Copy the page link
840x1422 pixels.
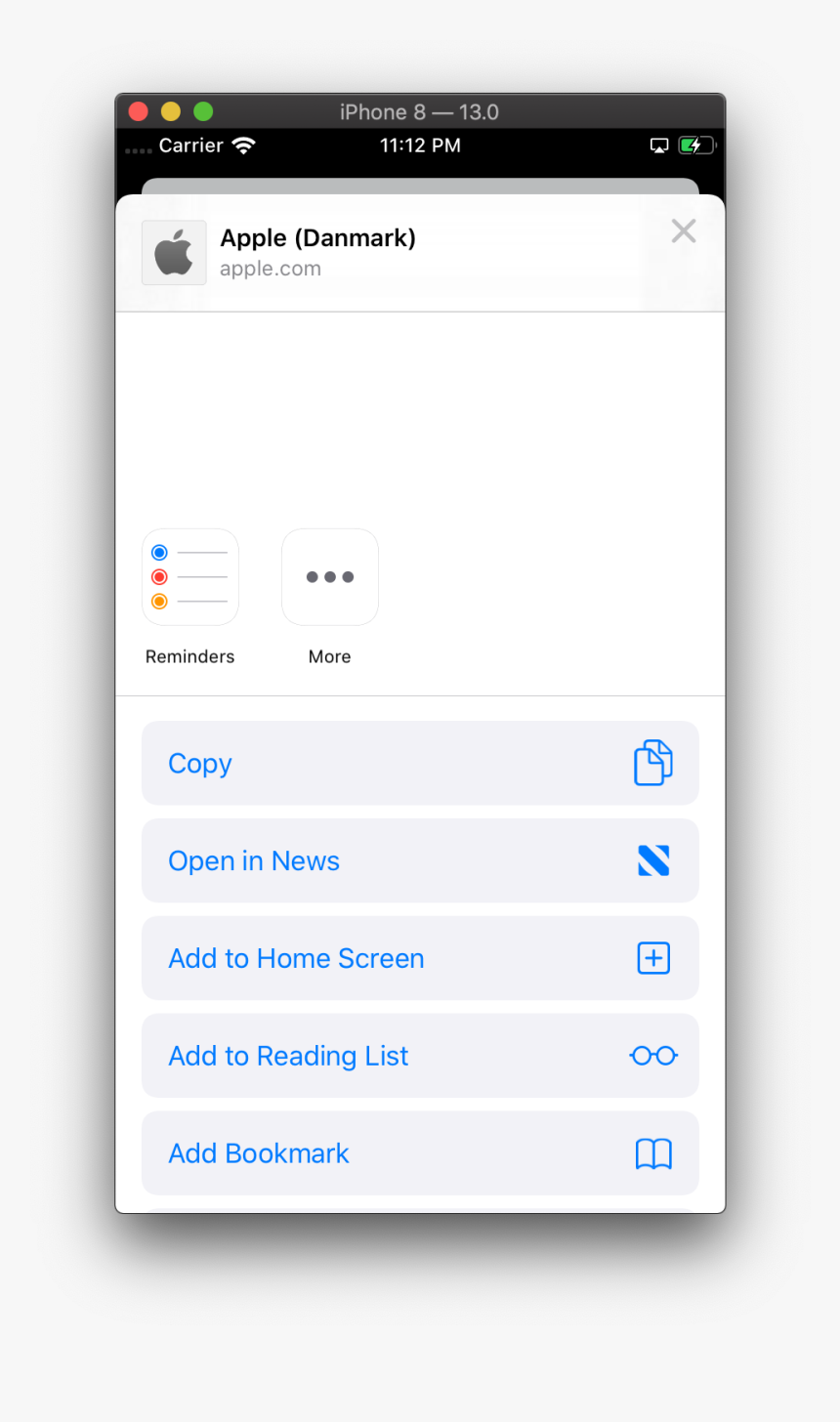coord(420,763)
